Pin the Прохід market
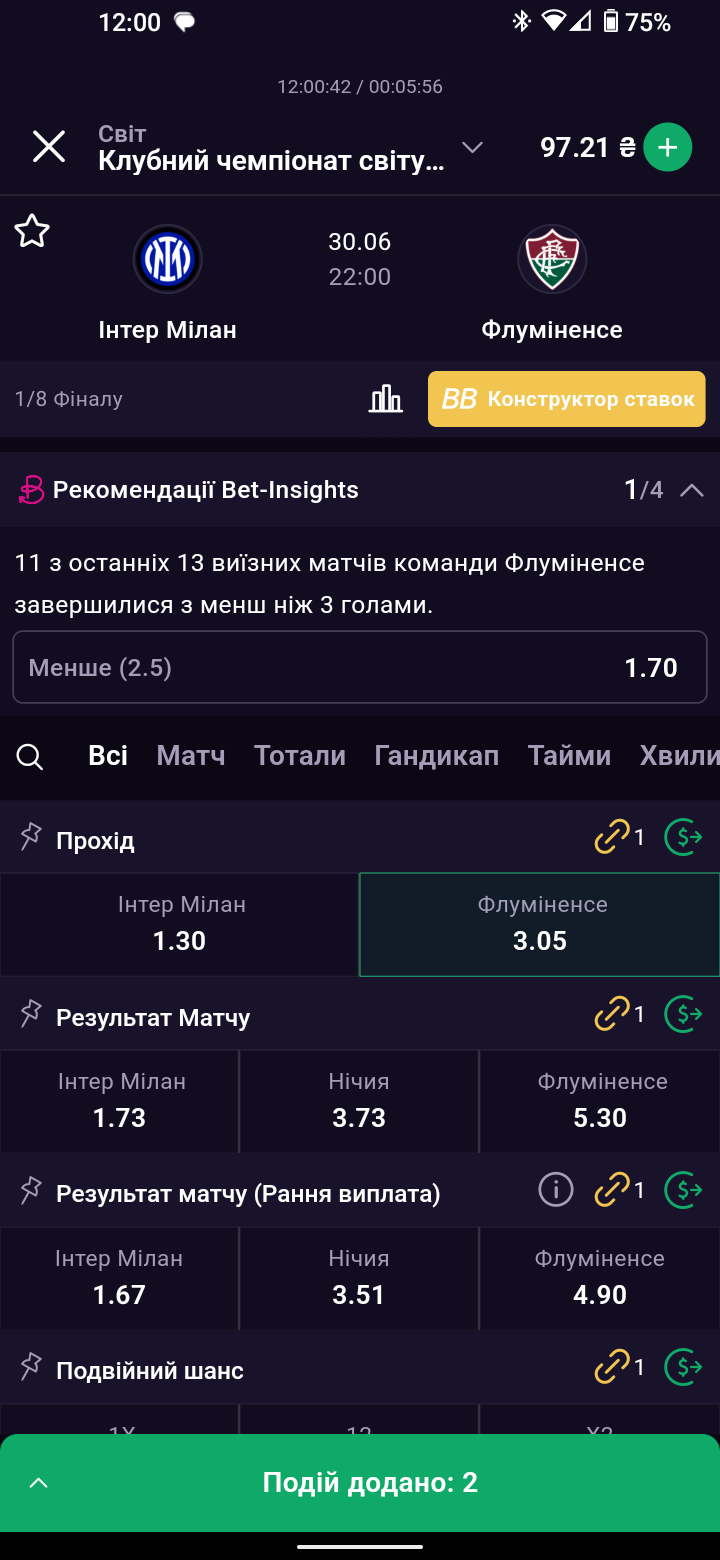This screenshot has width=720, height=1560. pos(31,837)
